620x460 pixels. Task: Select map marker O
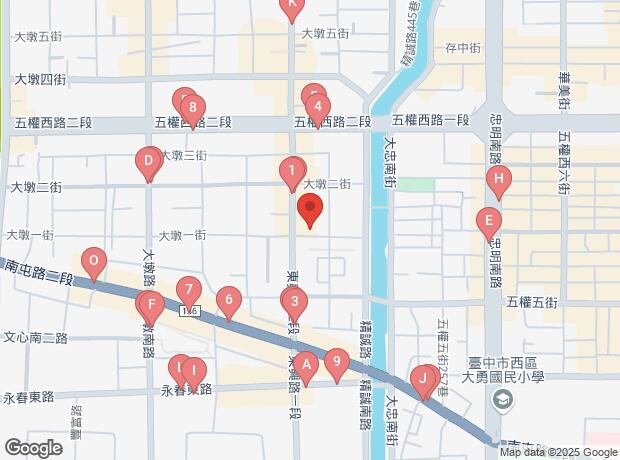pyautogui.click(x=94, y=264)
